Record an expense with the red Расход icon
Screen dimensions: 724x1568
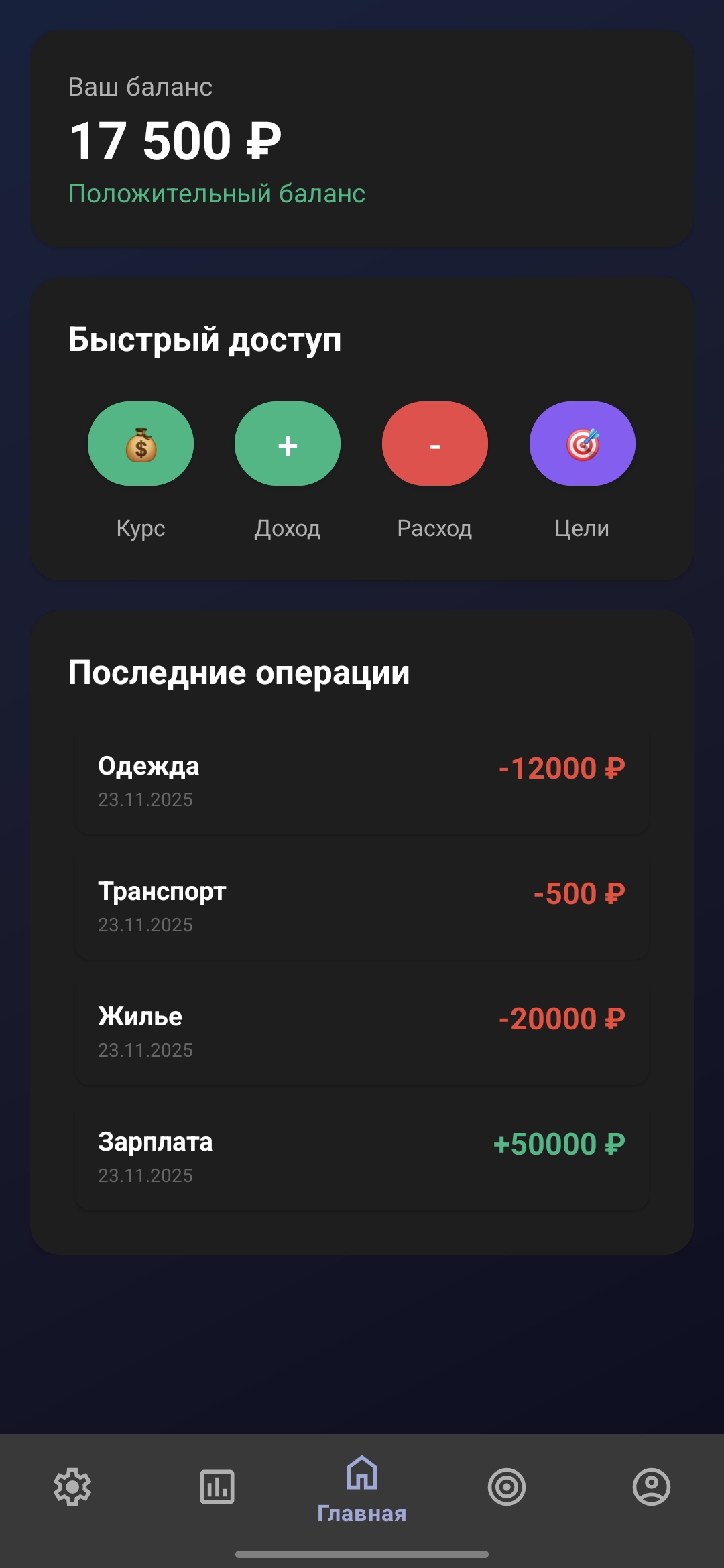[434, 444]
